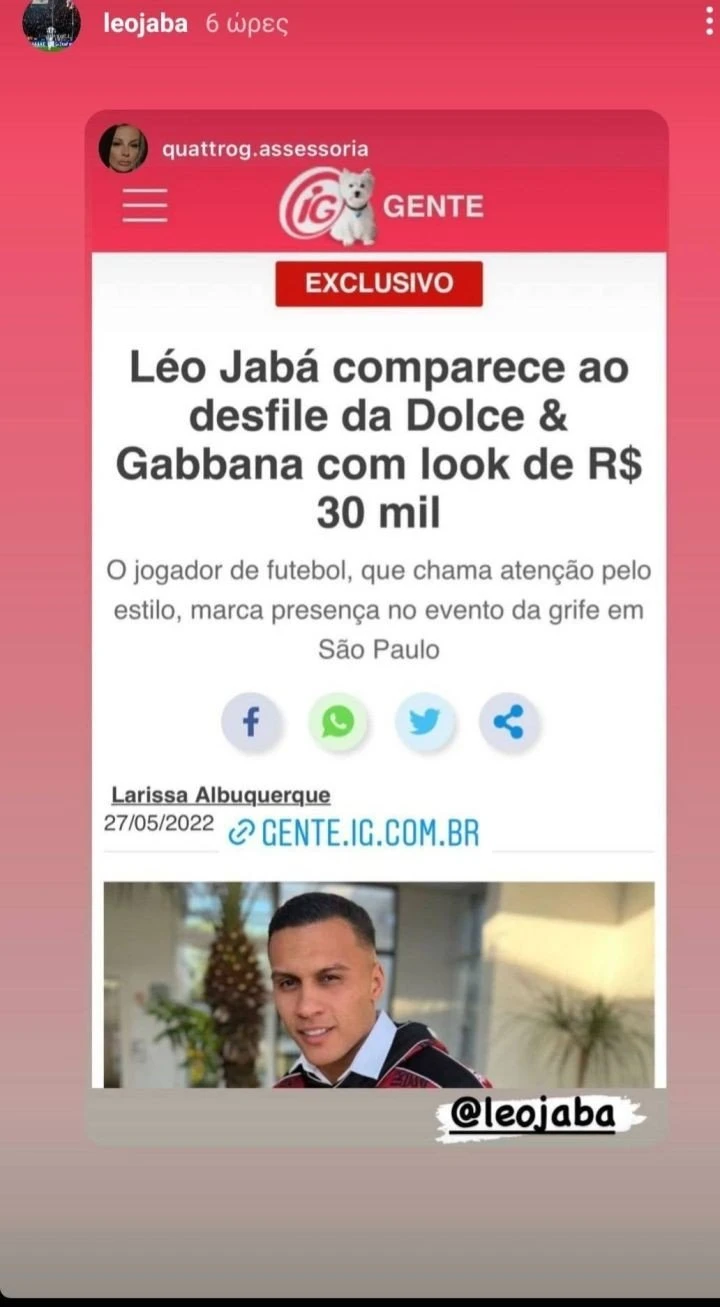Share the article to Facebook
Viewport: 720px width, 1307px height.
(x=251, y=722)
